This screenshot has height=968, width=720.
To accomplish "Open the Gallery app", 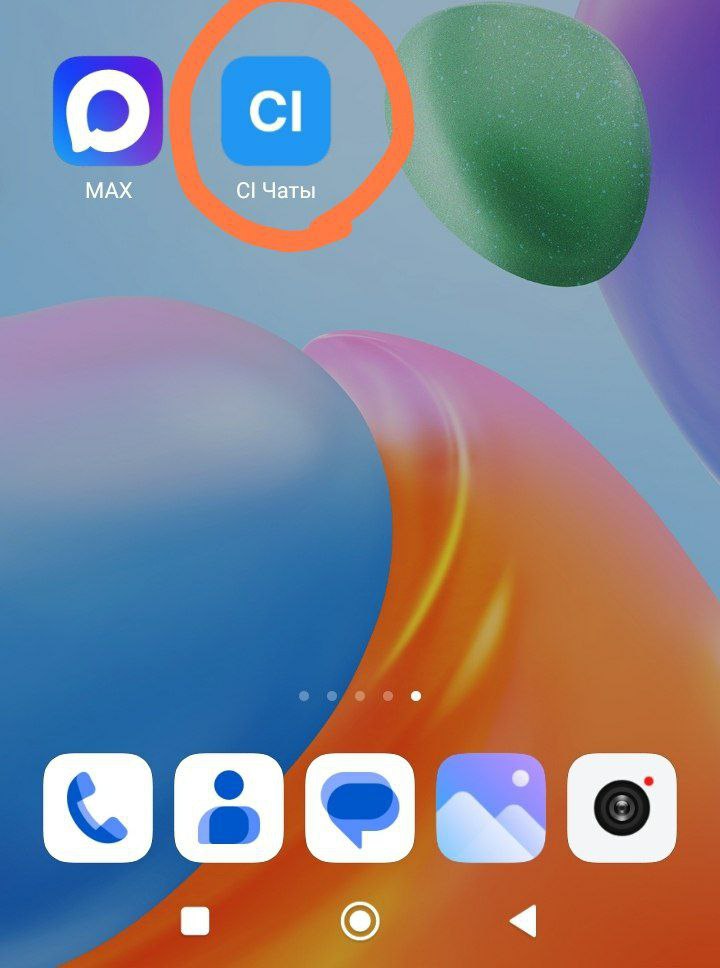I will (x=491, y=808).
